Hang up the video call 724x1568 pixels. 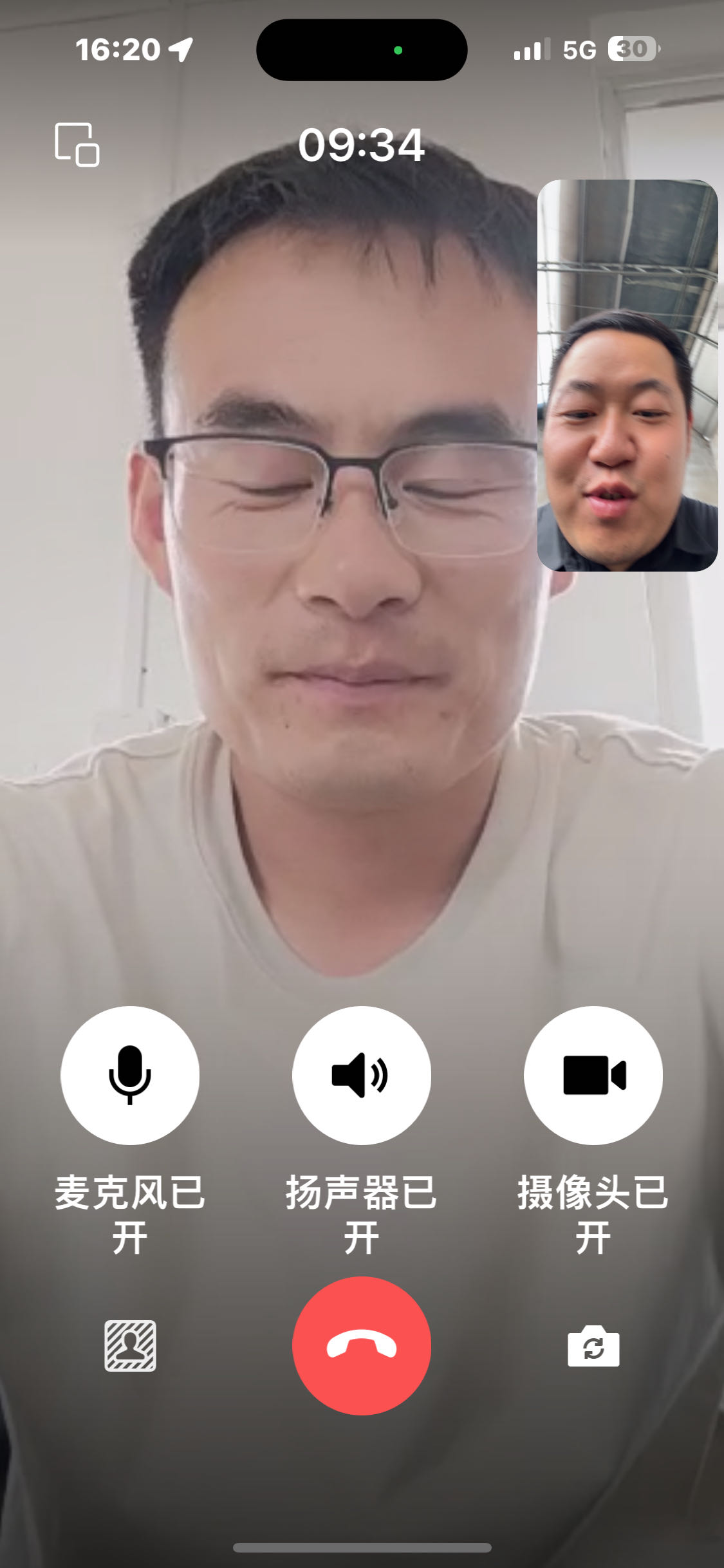(x=362, y=1345)
